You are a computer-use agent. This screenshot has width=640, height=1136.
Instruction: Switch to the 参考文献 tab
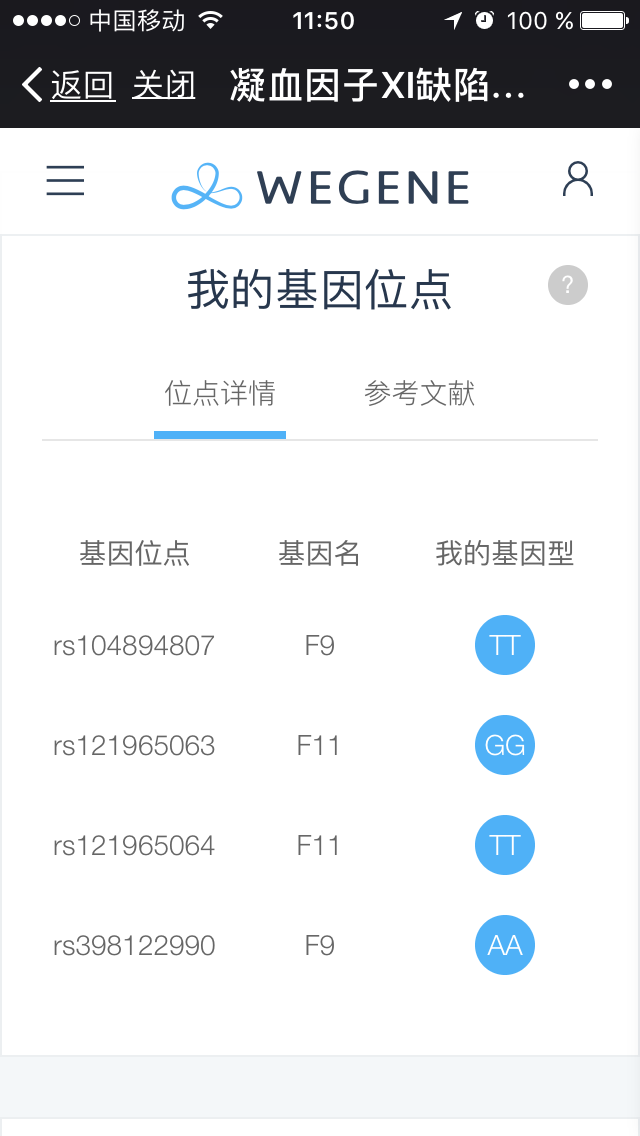pos(419,394)
